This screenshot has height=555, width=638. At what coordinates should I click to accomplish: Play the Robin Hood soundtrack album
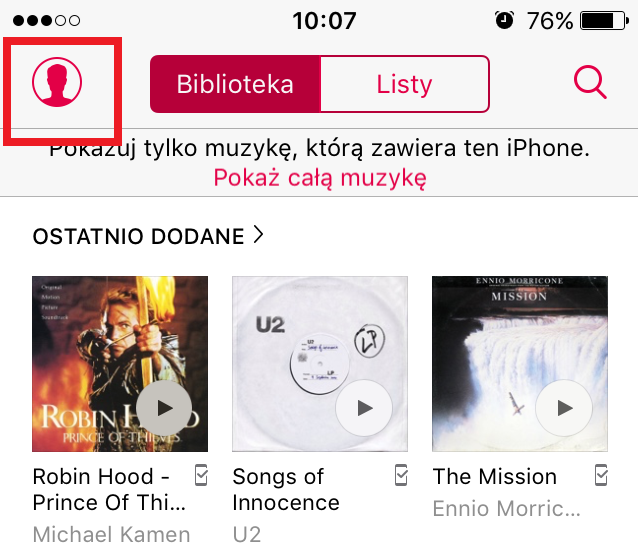click(x=165, y=408)
